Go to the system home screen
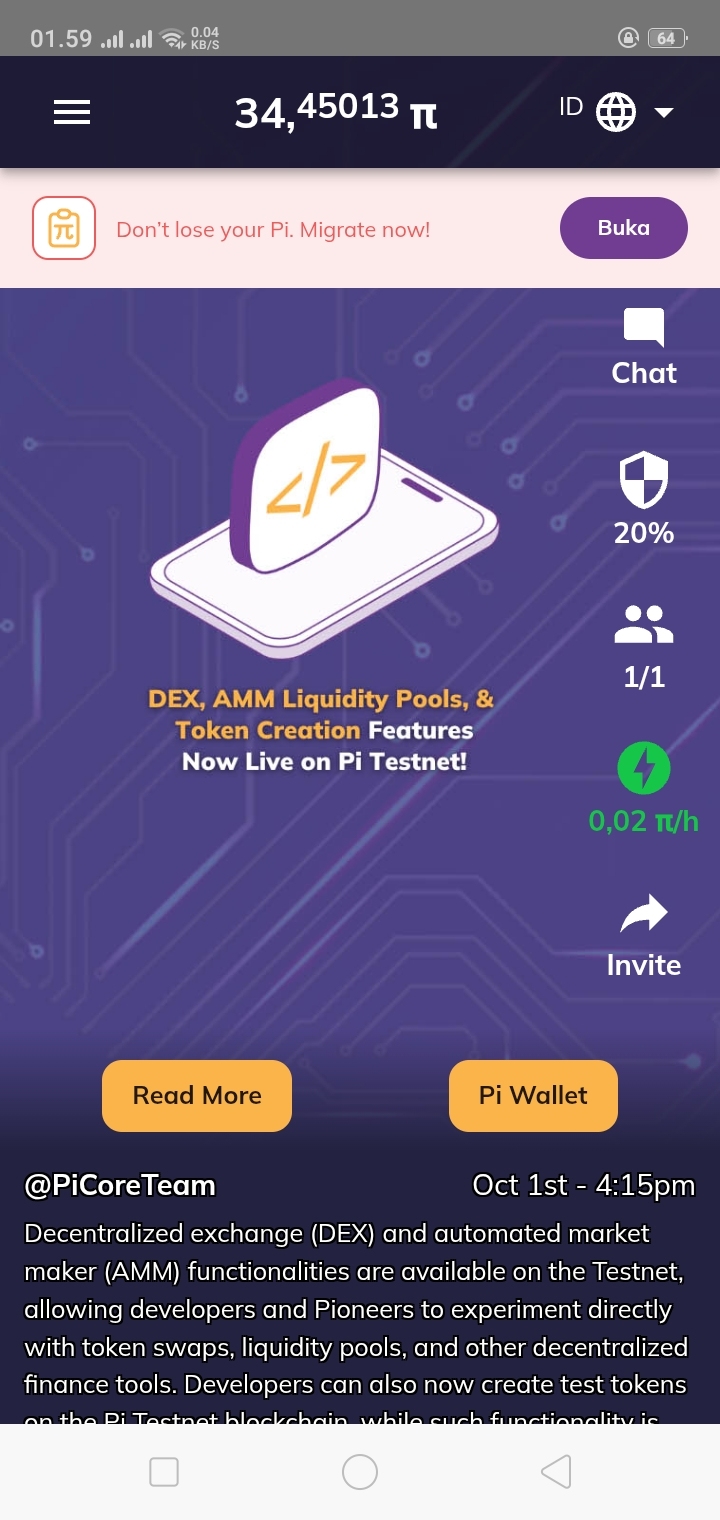Viewport: 720px width, 1520px height. point(360,1471)
